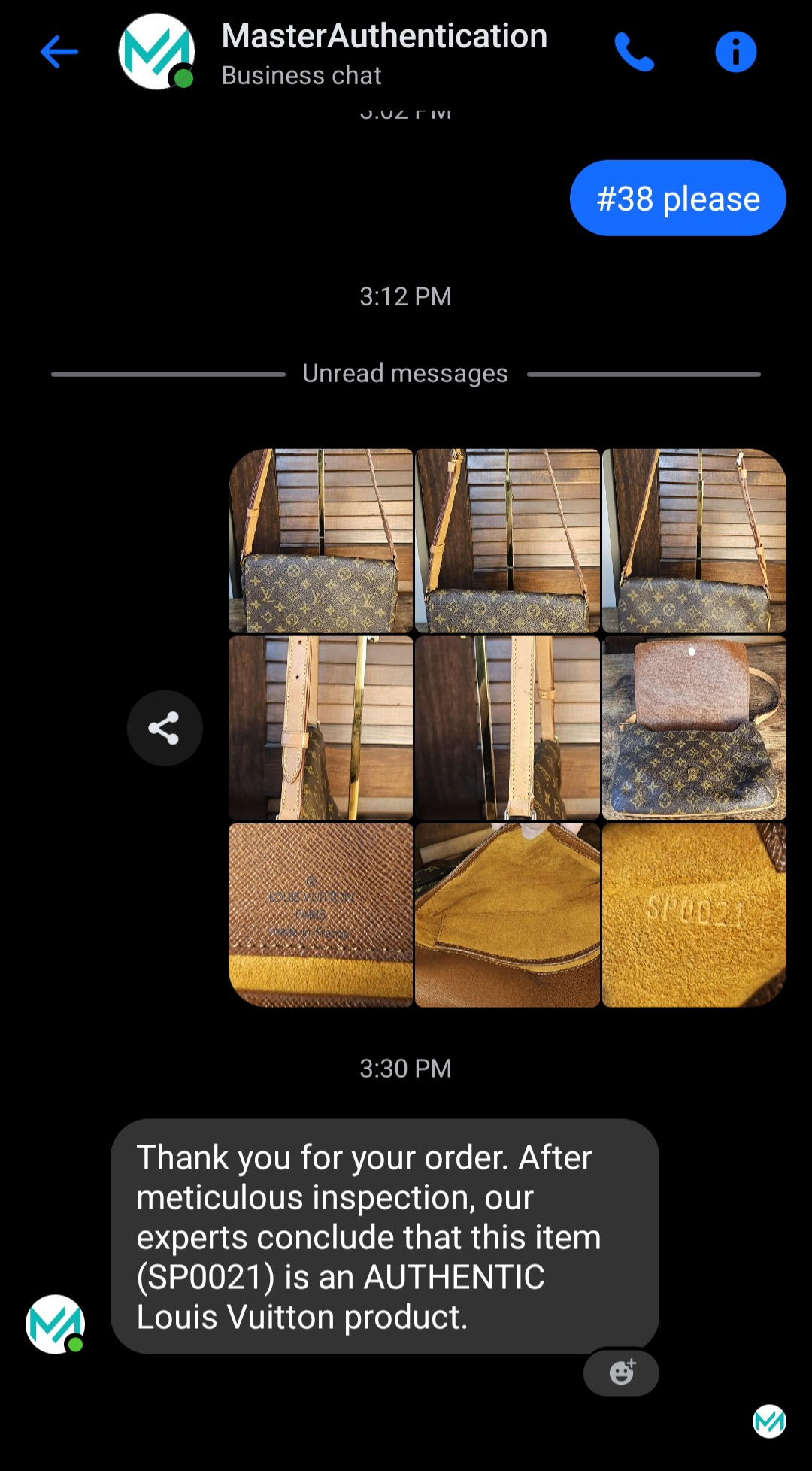Share the photo collage
Screen dimensions: 812x1471
tap(165, 728)
